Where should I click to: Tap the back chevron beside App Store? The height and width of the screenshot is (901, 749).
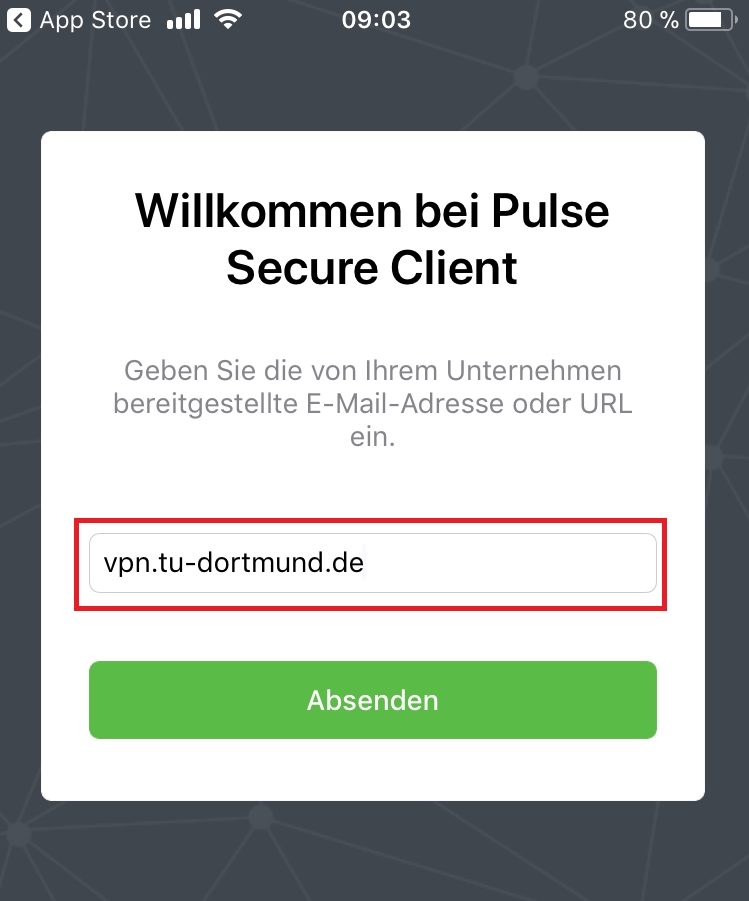point(18,19)
